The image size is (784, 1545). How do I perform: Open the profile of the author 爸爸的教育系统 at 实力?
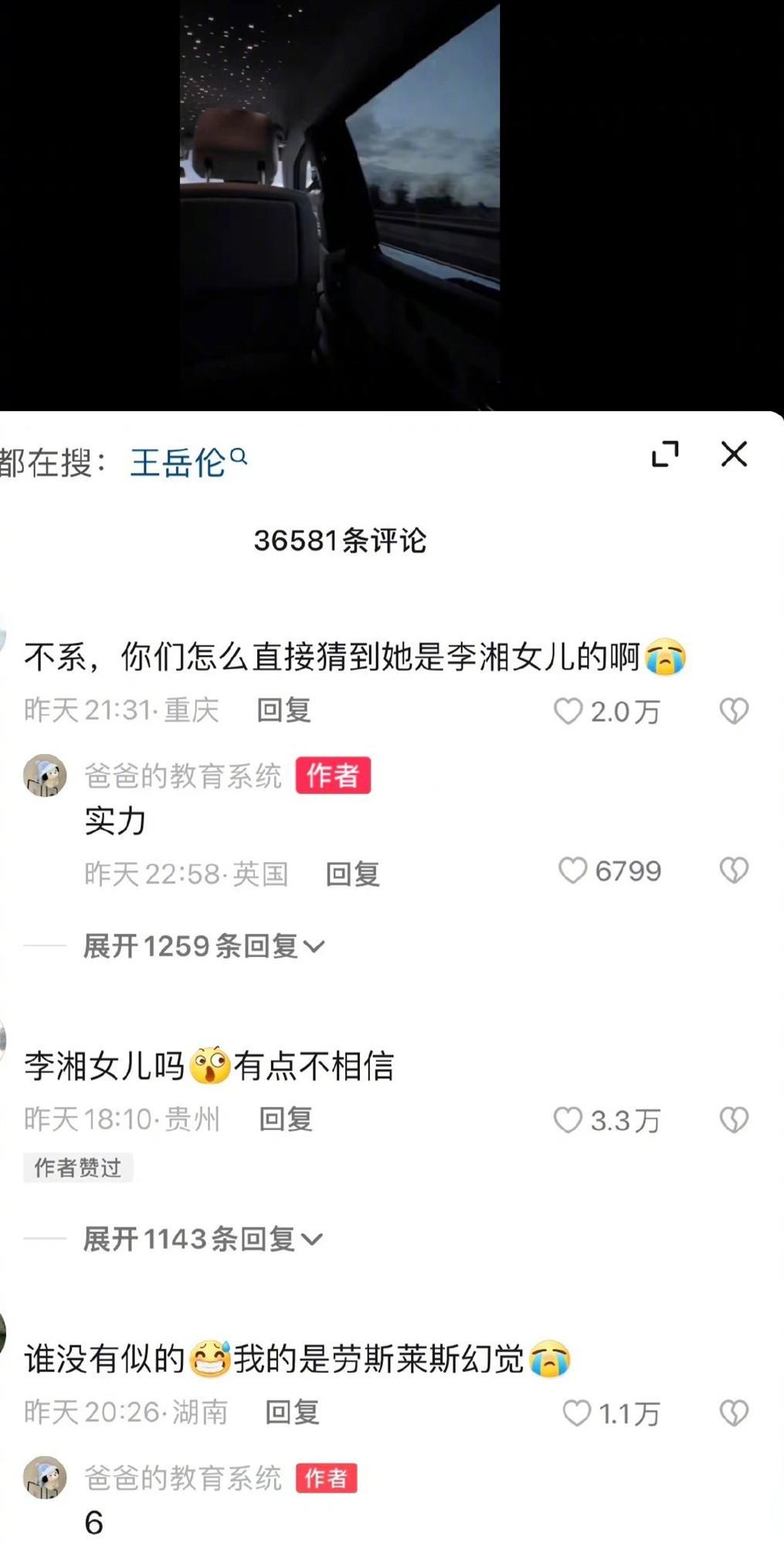[x=45, y=776]
